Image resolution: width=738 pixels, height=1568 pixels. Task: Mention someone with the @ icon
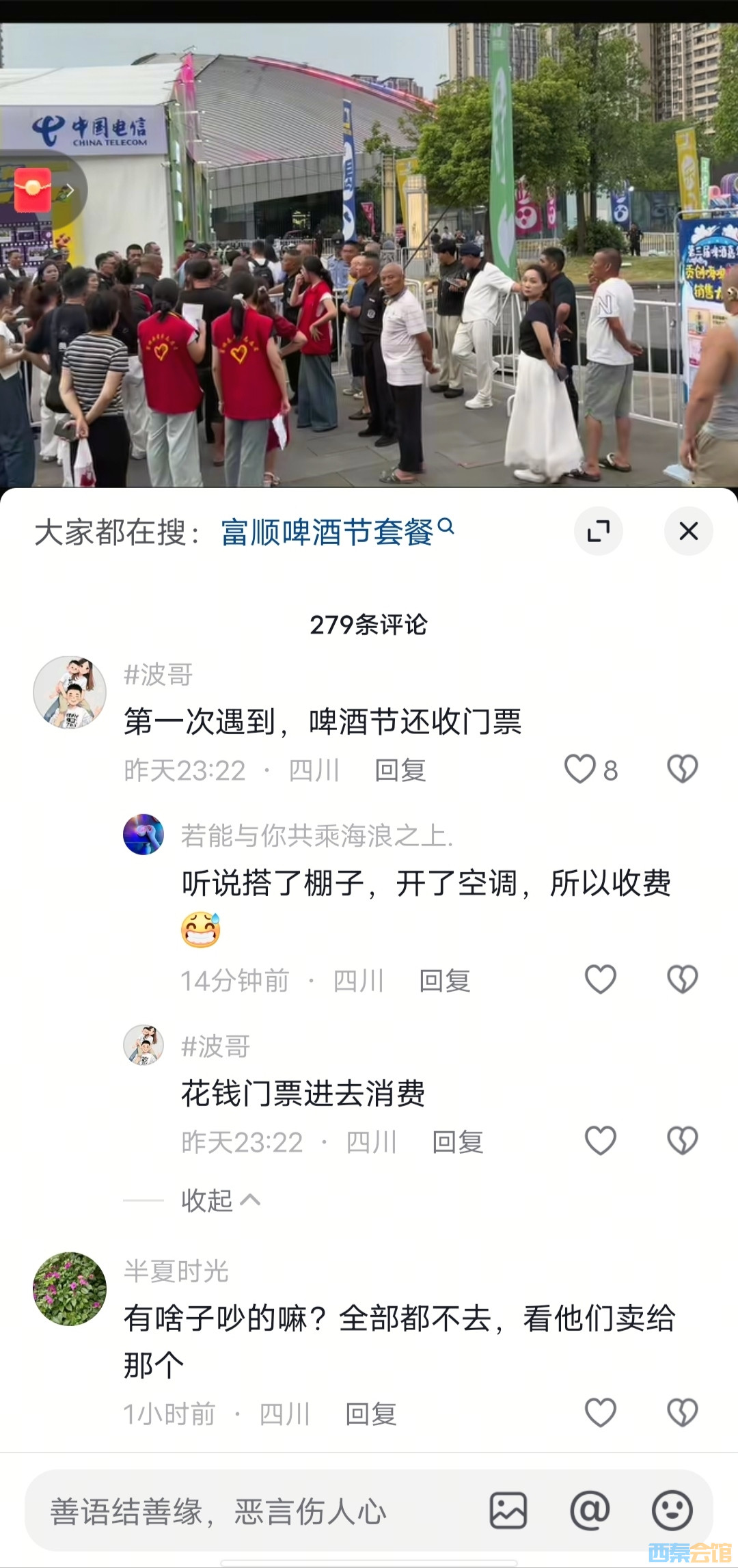click(590, 1511)
